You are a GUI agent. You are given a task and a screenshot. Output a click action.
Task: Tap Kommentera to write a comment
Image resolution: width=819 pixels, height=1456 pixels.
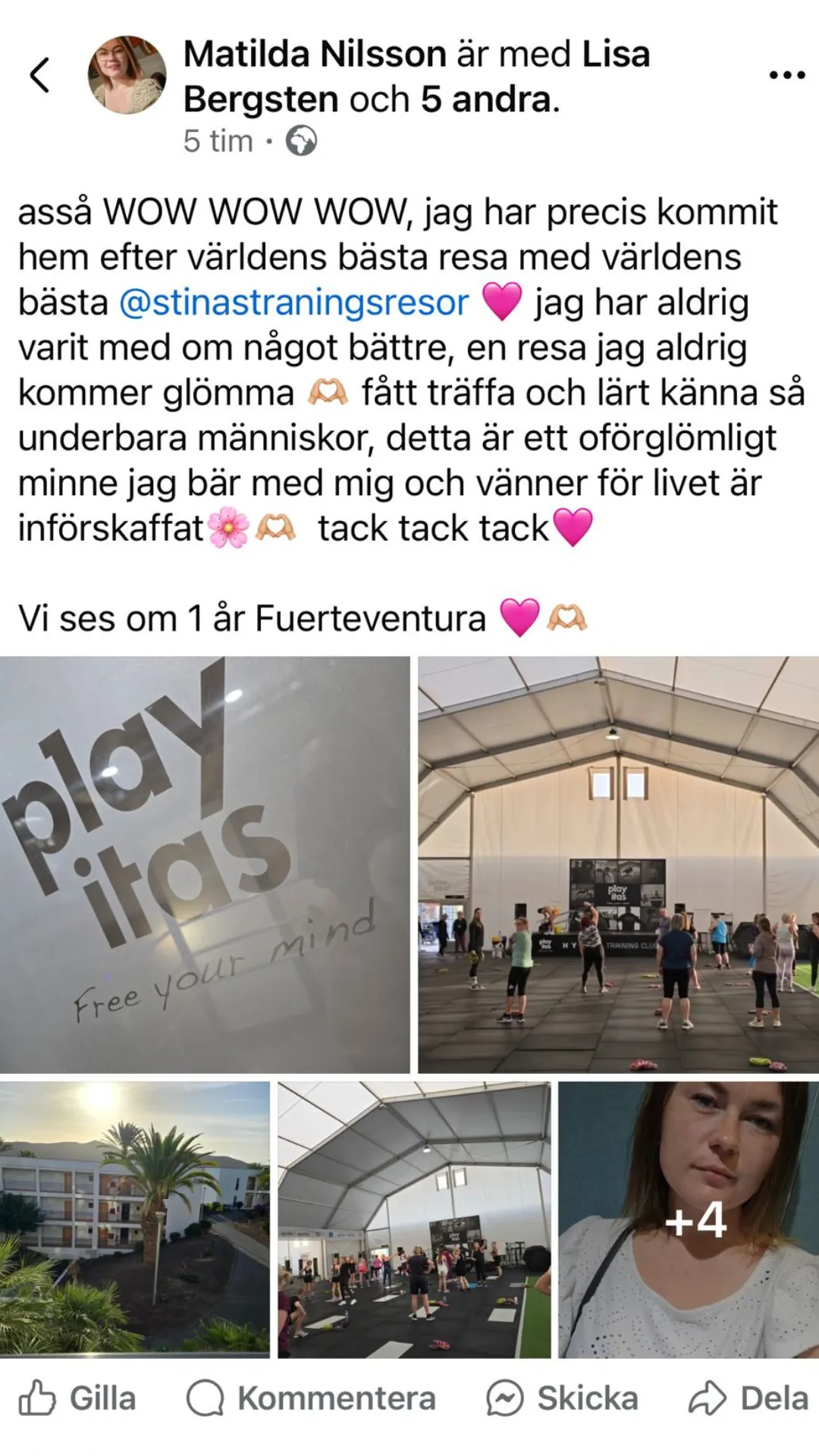coord(312,1398)
